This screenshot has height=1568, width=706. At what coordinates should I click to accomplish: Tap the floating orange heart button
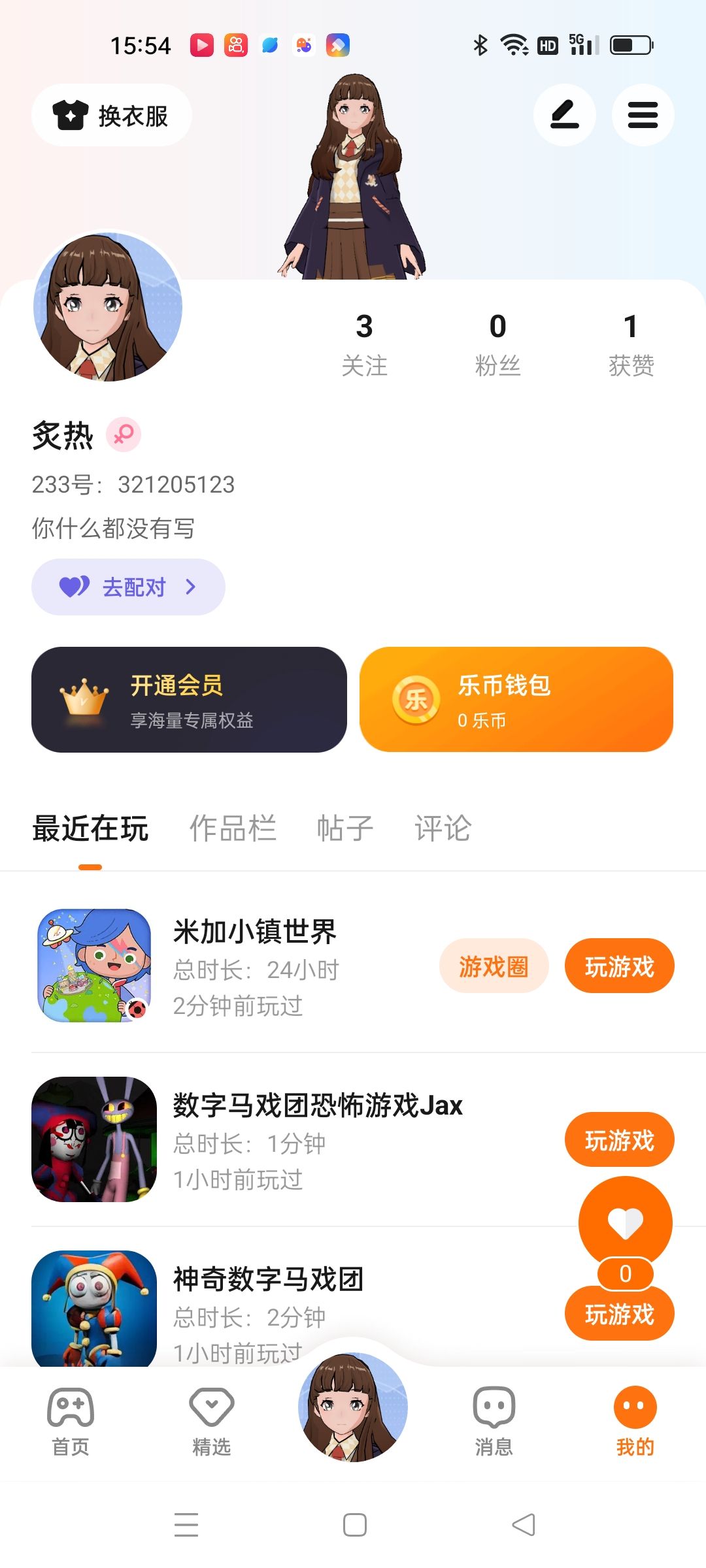tap(625, 1222)
